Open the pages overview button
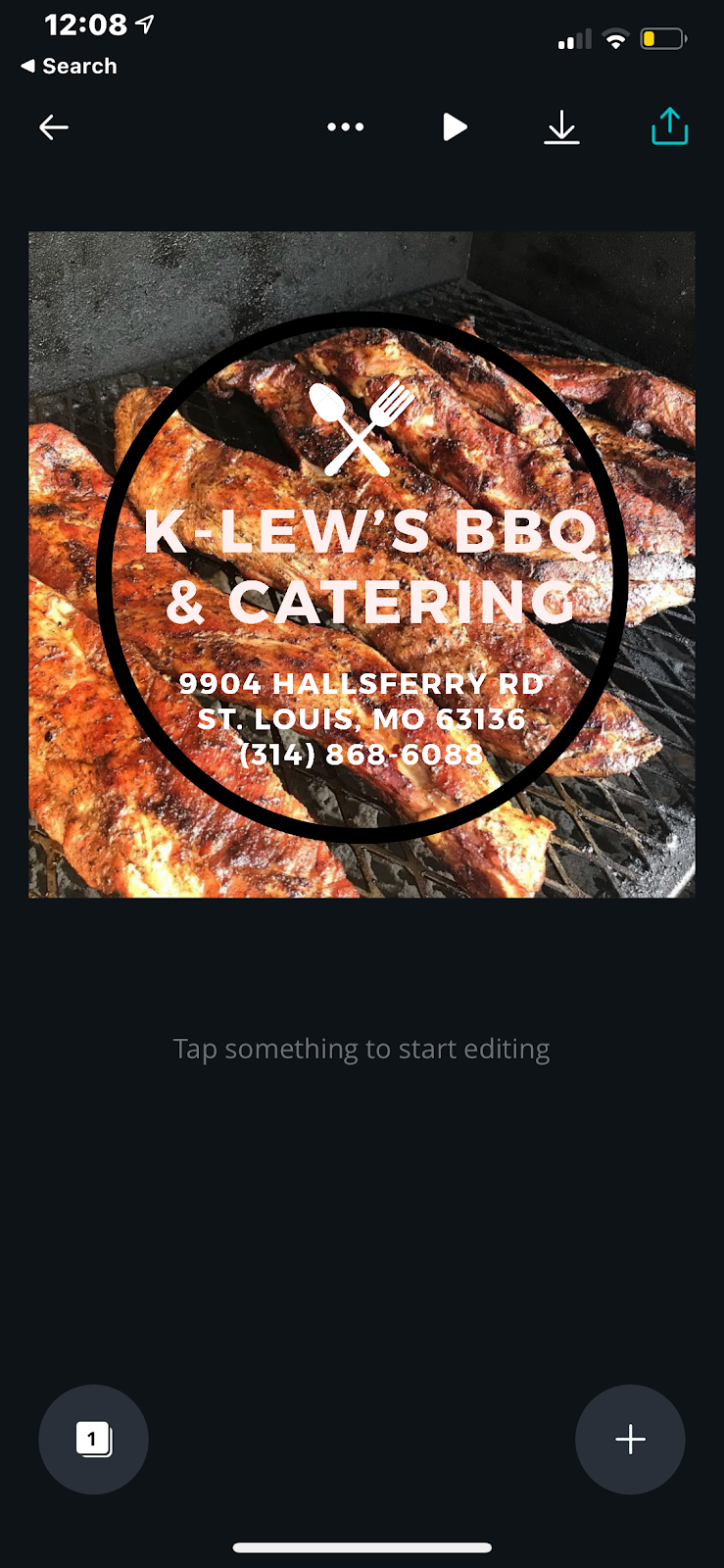 pos(94,1439)
